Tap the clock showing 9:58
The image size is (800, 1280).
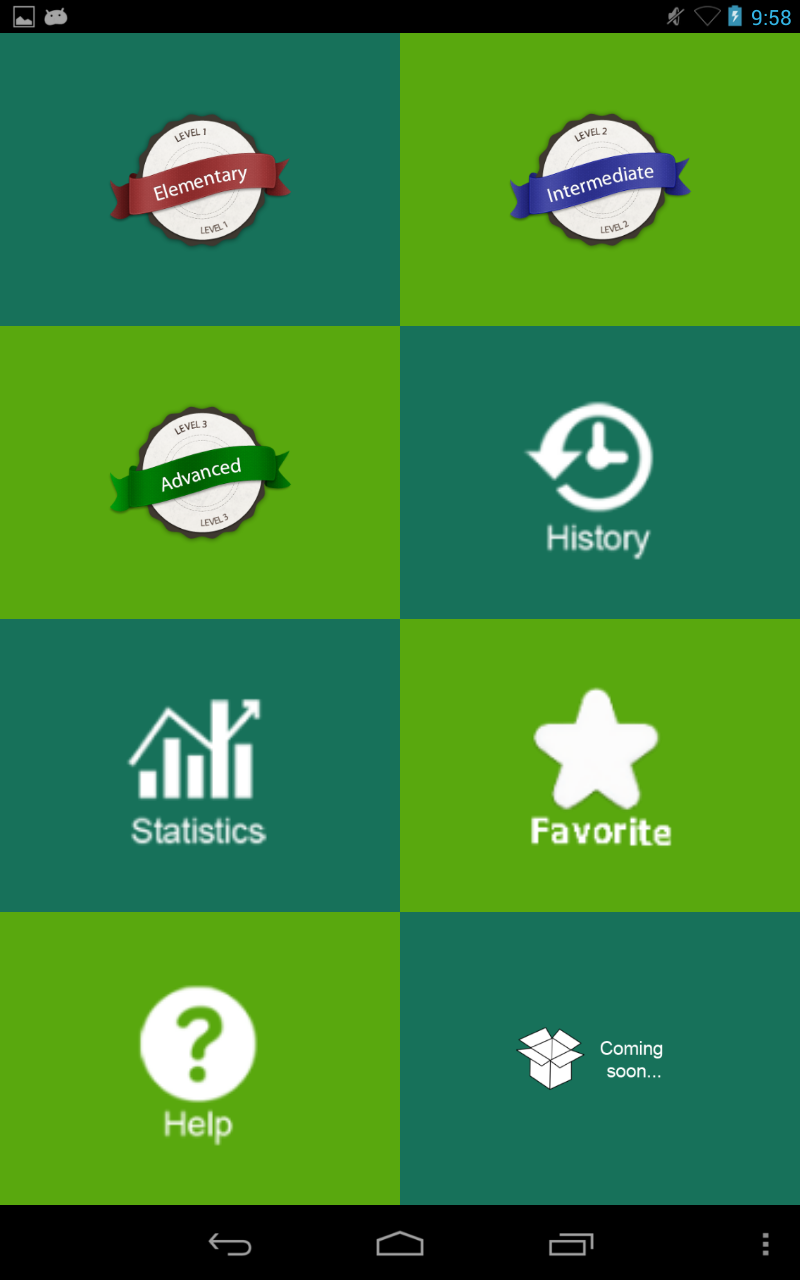(x=771, y=16)
